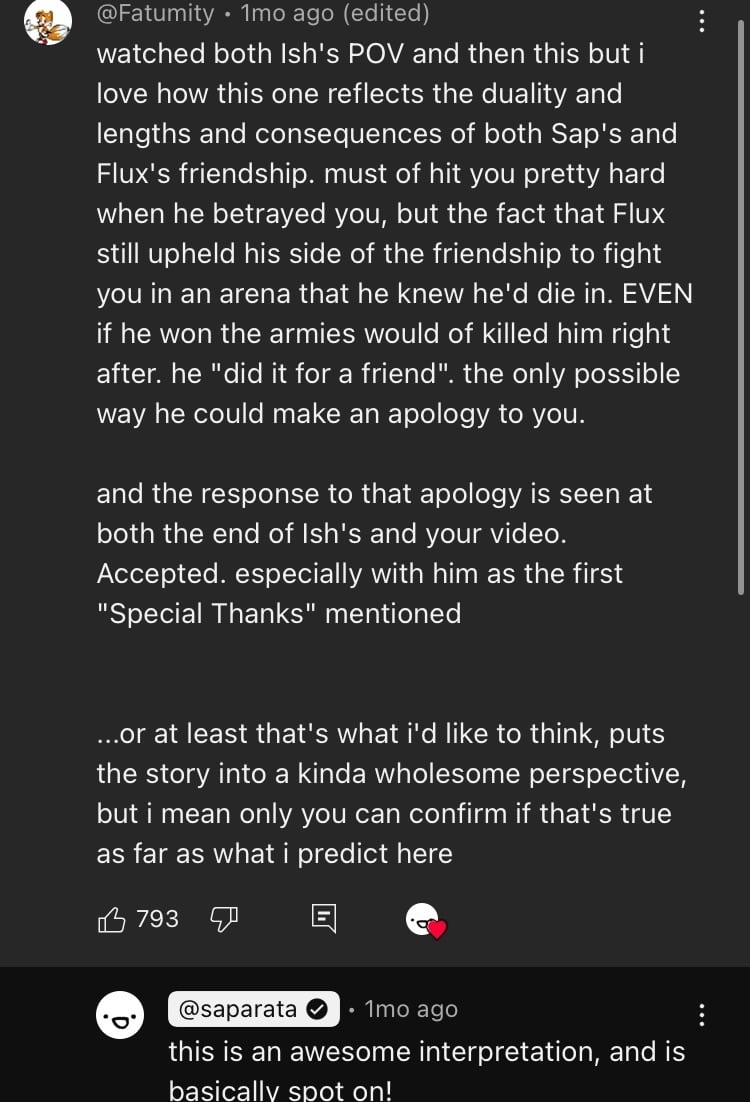Image resolution: width=750 pixels, height=1102 pixels.
Task: Like Fatumity's comment
Action: [112, 918]
